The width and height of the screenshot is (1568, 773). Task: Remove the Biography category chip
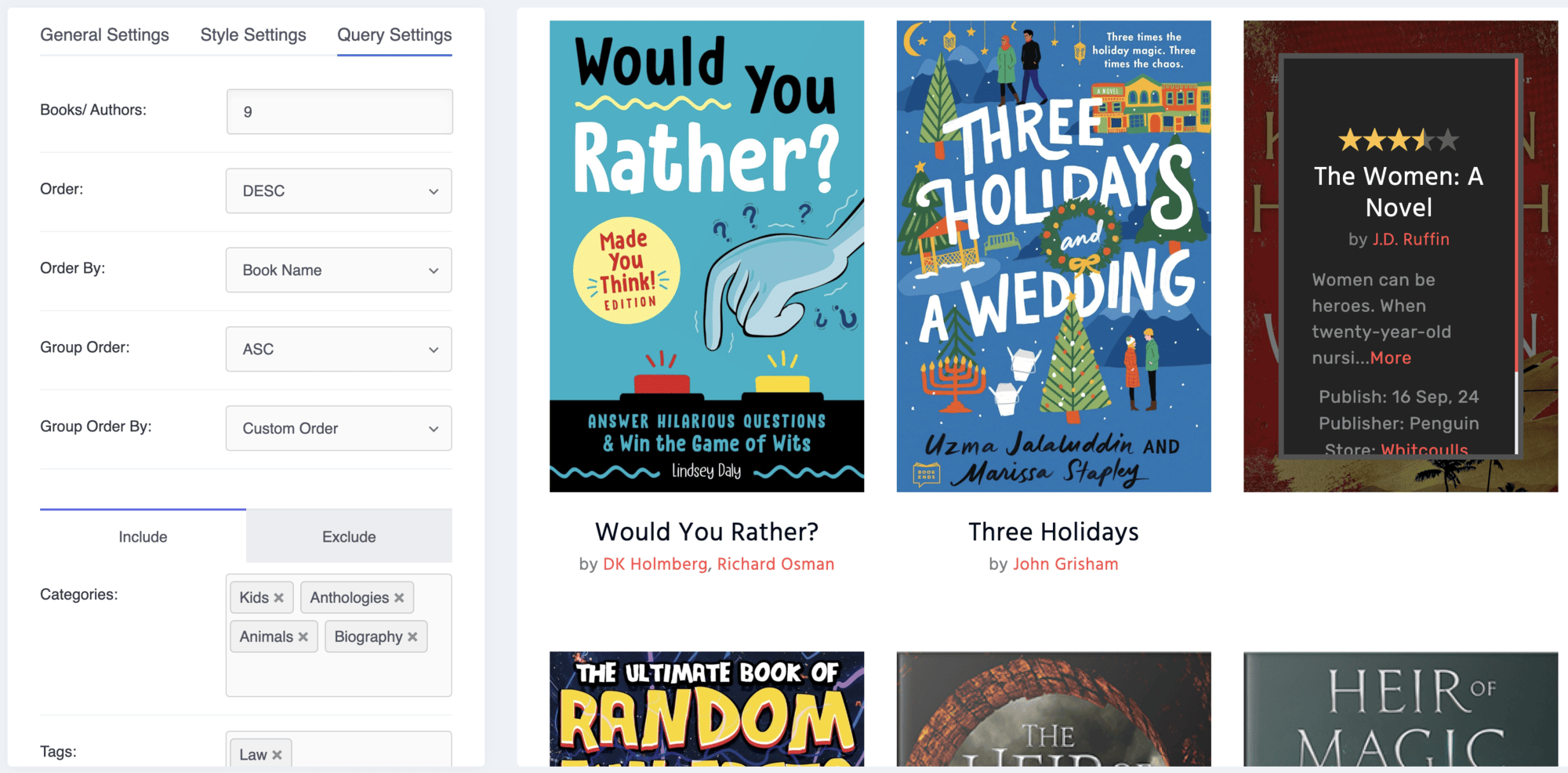(x=412, y=637)
